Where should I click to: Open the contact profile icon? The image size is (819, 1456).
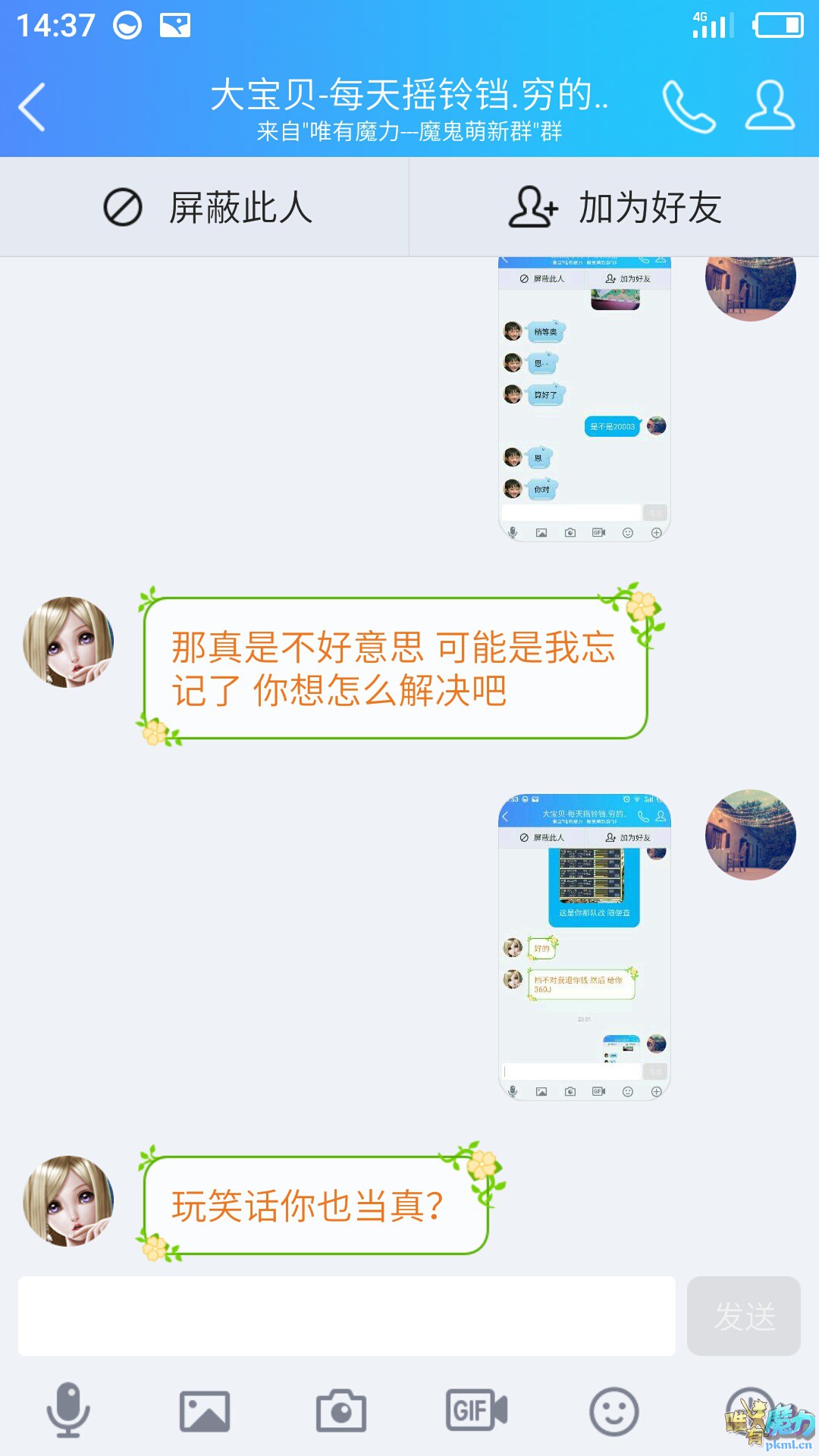[x=770, y=106]
